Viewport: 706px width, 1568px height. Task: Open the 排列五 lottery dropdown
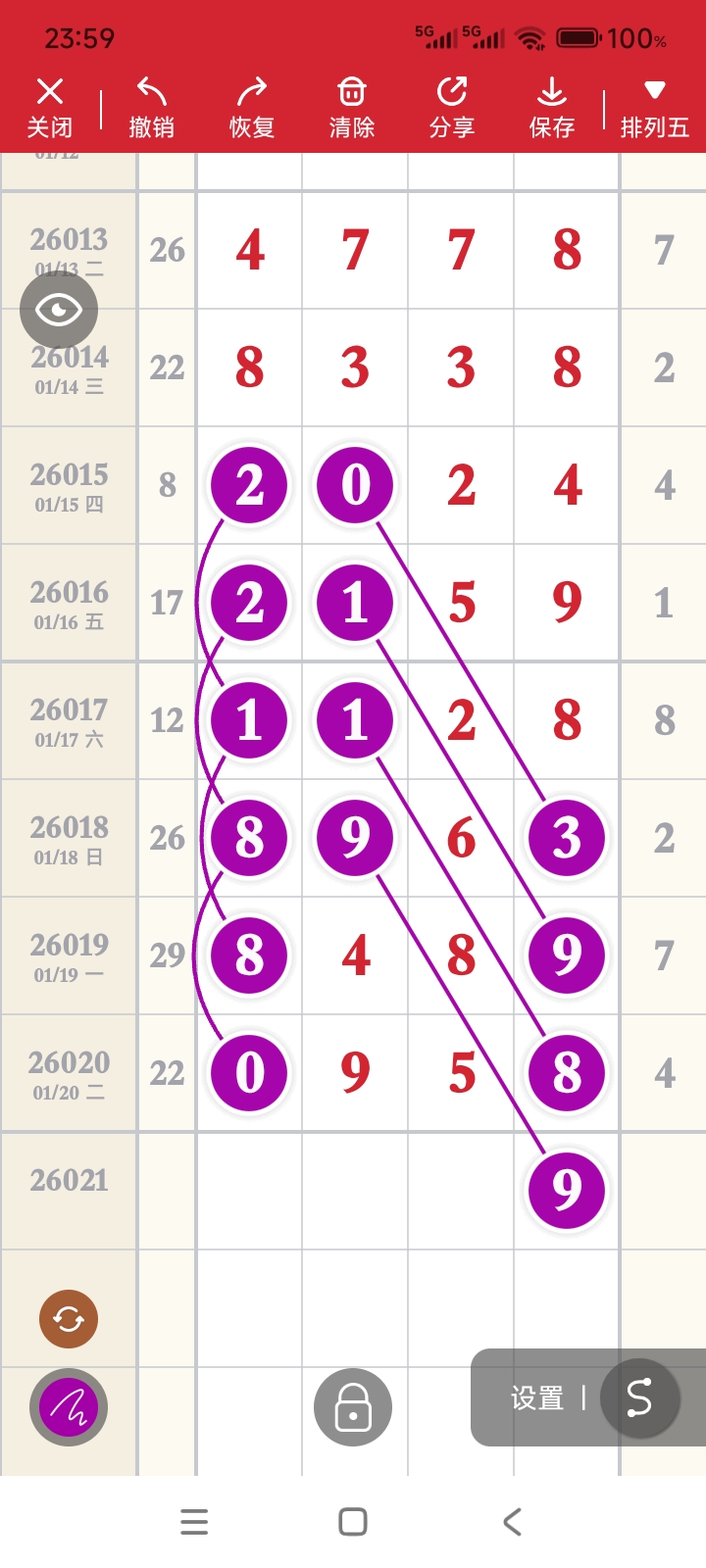(x=654, y=108)
